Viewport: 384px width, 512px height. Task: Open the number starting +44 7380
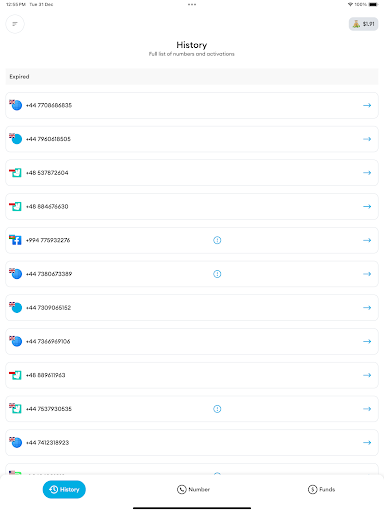click(192, 274)
